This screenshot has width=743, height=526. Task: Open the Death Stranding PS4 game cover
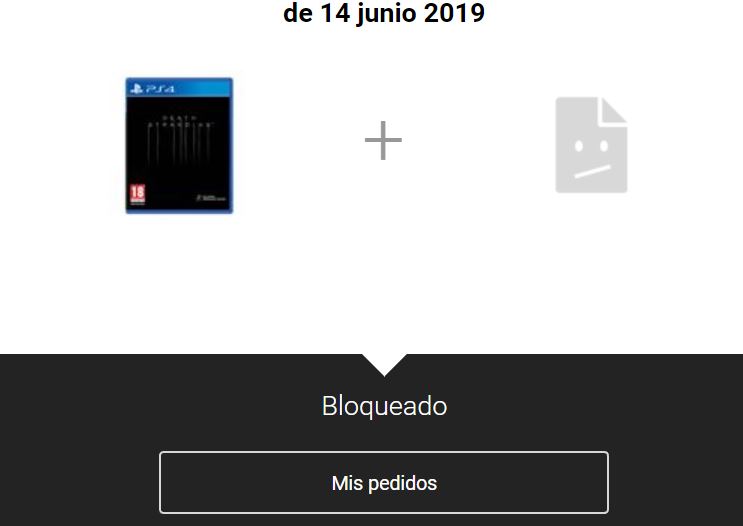179,146
